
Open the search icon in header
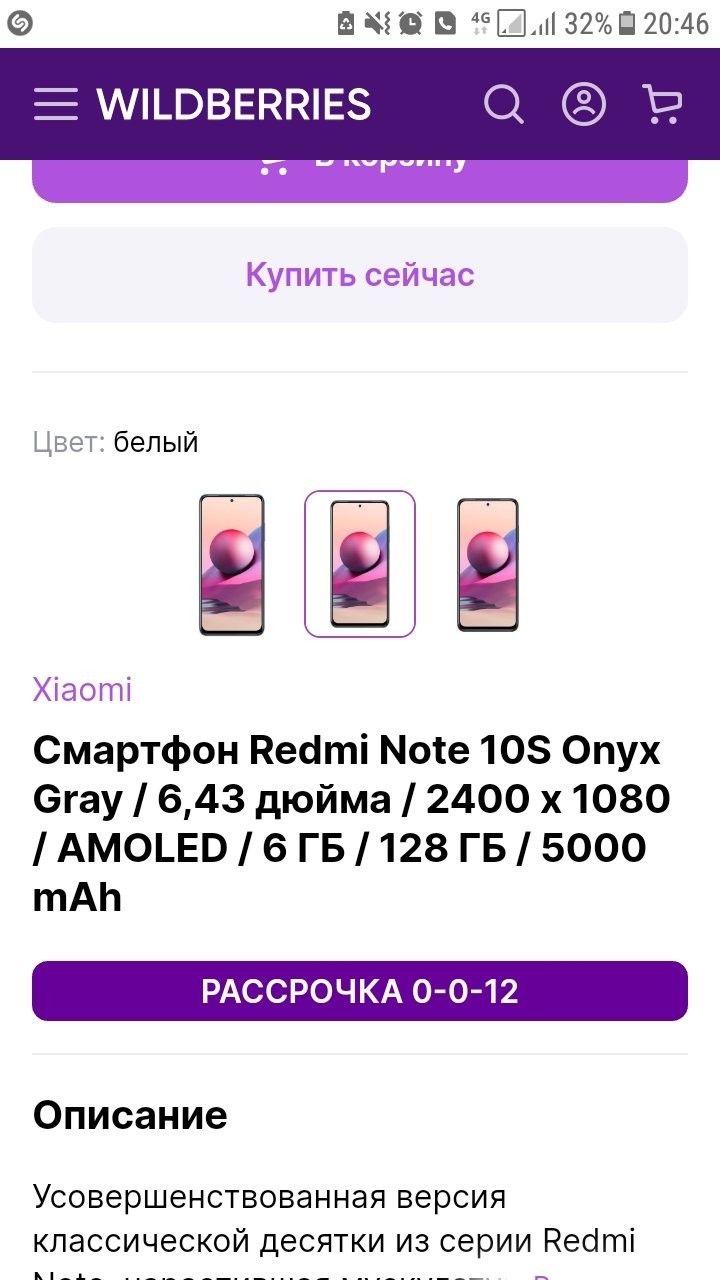coord(504,104)
